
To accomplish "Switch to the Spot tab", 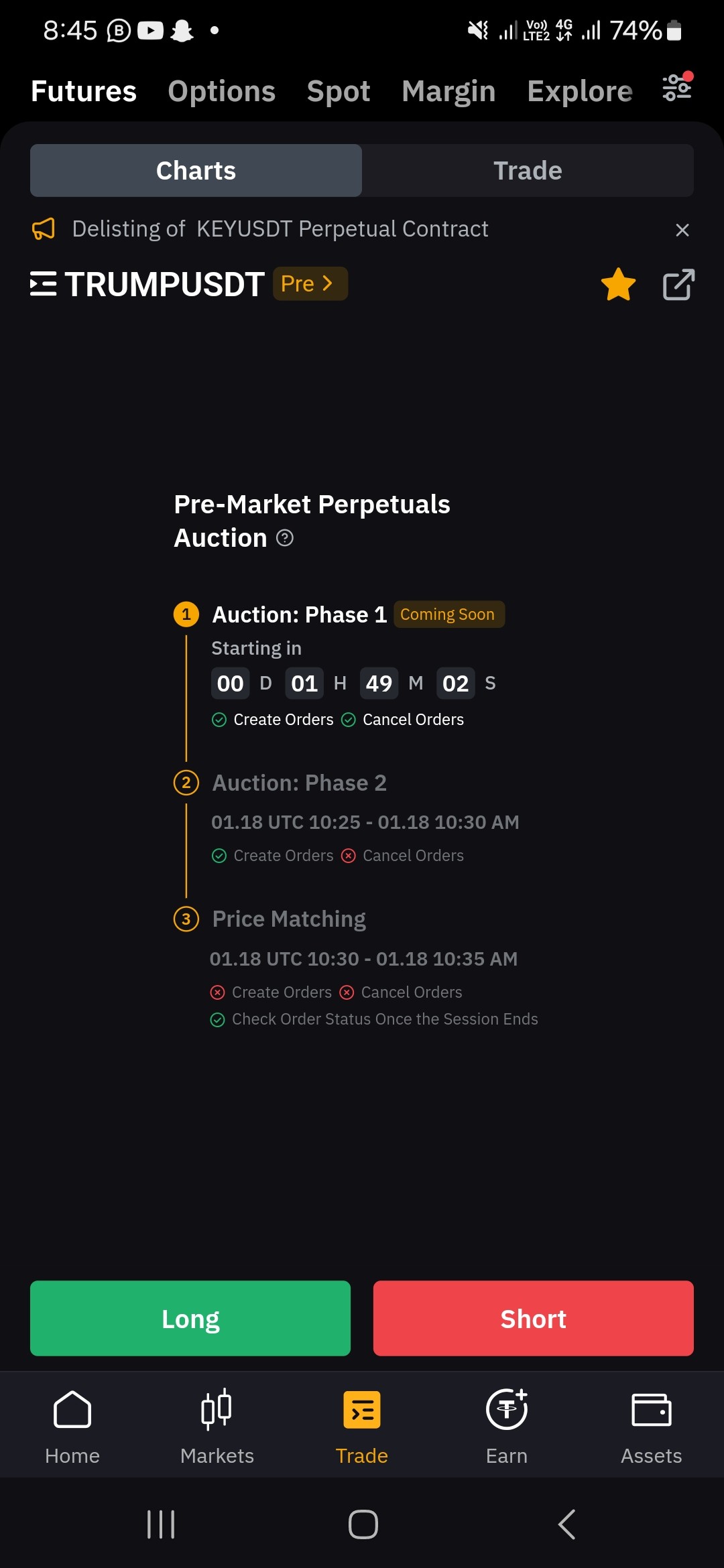I will (x=339, y=91).
